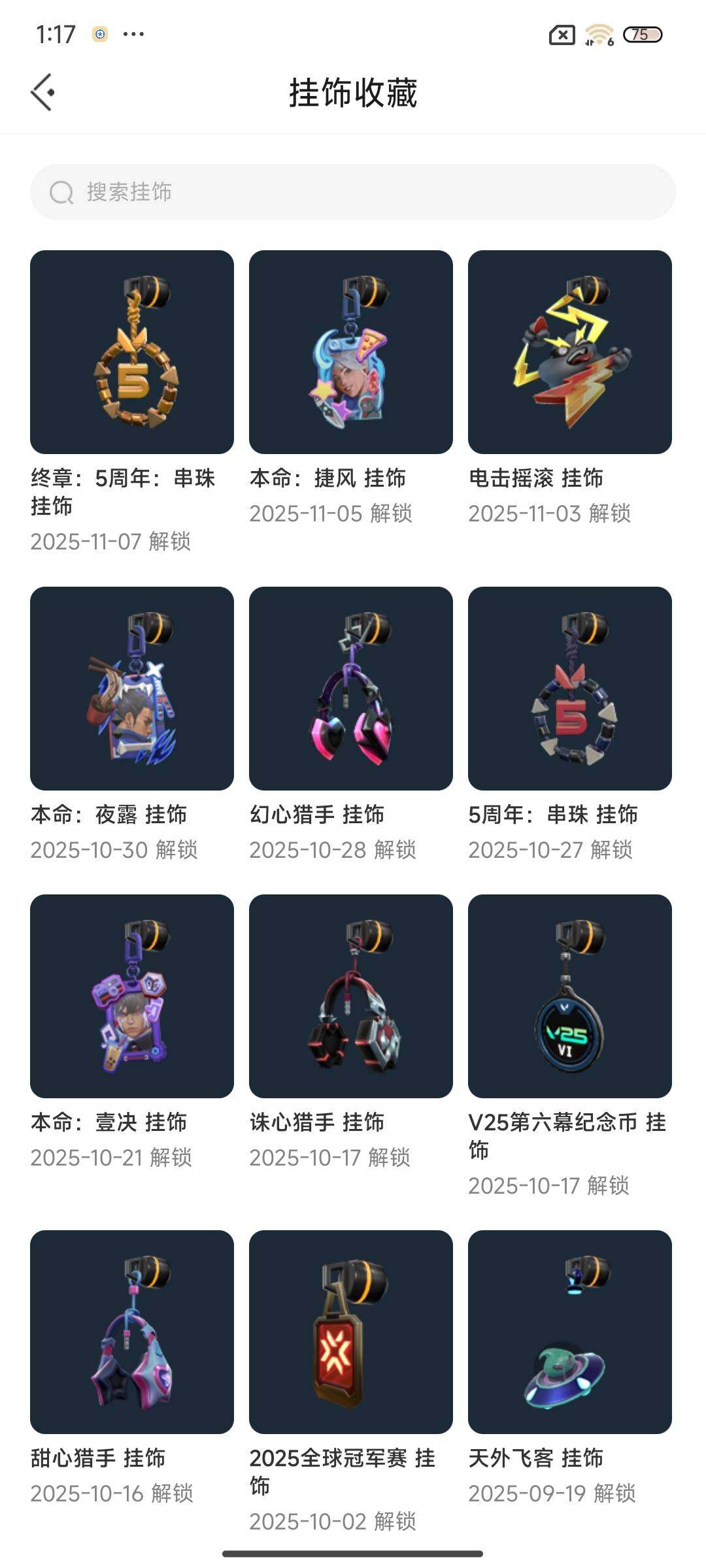Image resolution: width=706 pixels, height=1568 pixels.
Task: Select 天外飞客 挂饰 tile
Action: pos(570,1332)
